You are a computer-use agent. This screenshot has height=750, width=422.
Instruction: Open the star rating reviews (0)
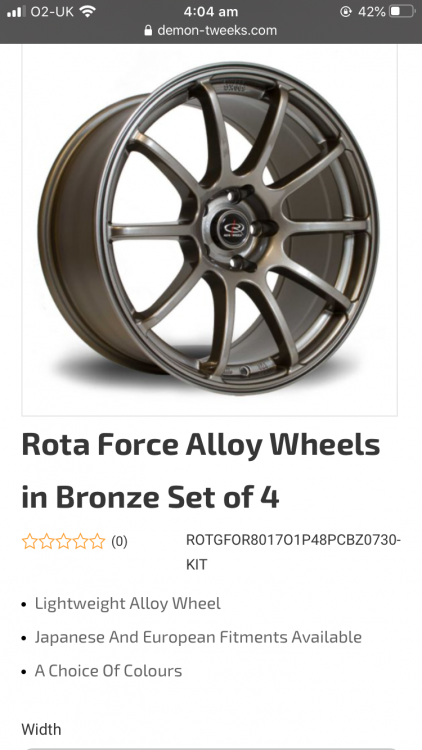[75, 541]
